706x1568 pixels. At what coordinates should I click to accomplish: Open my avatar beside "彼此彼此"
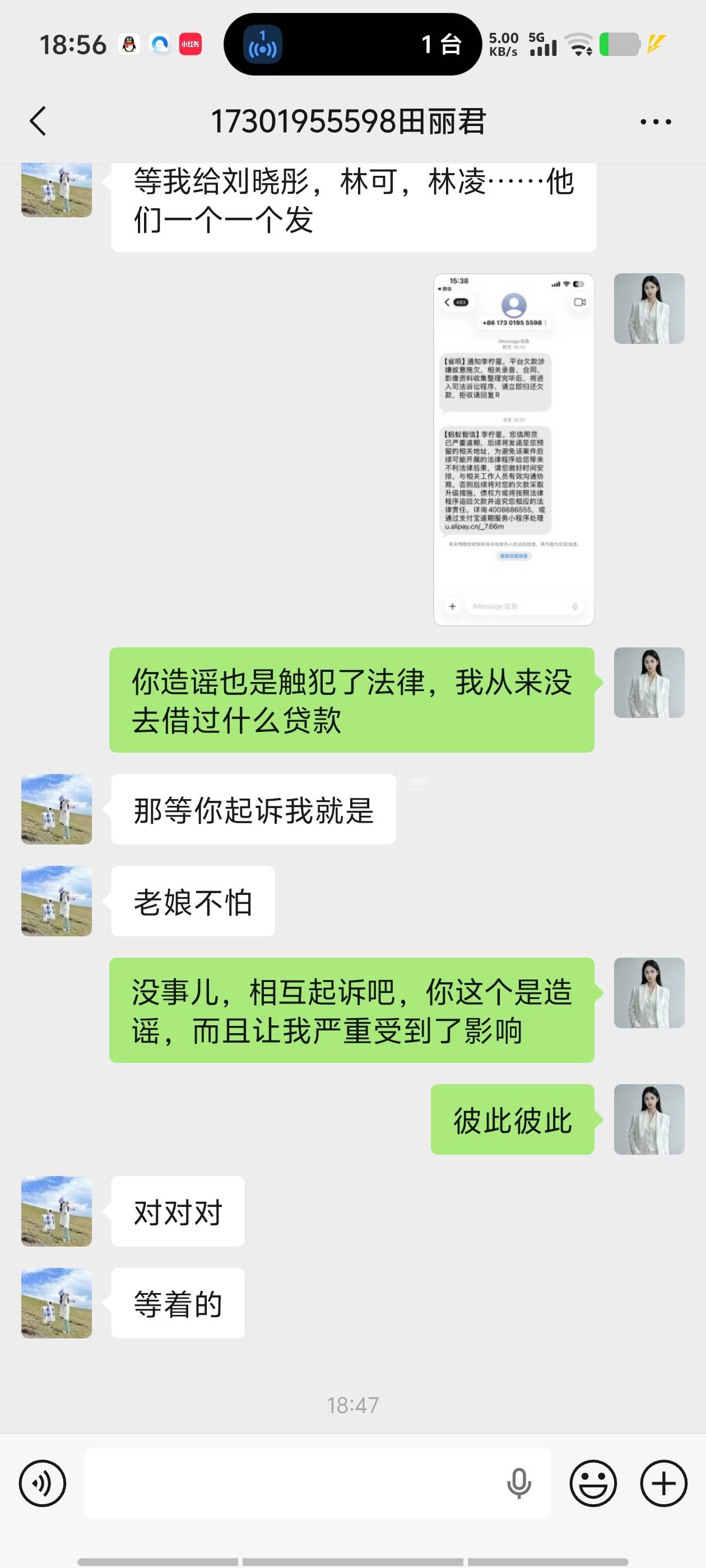[649, 1119]
